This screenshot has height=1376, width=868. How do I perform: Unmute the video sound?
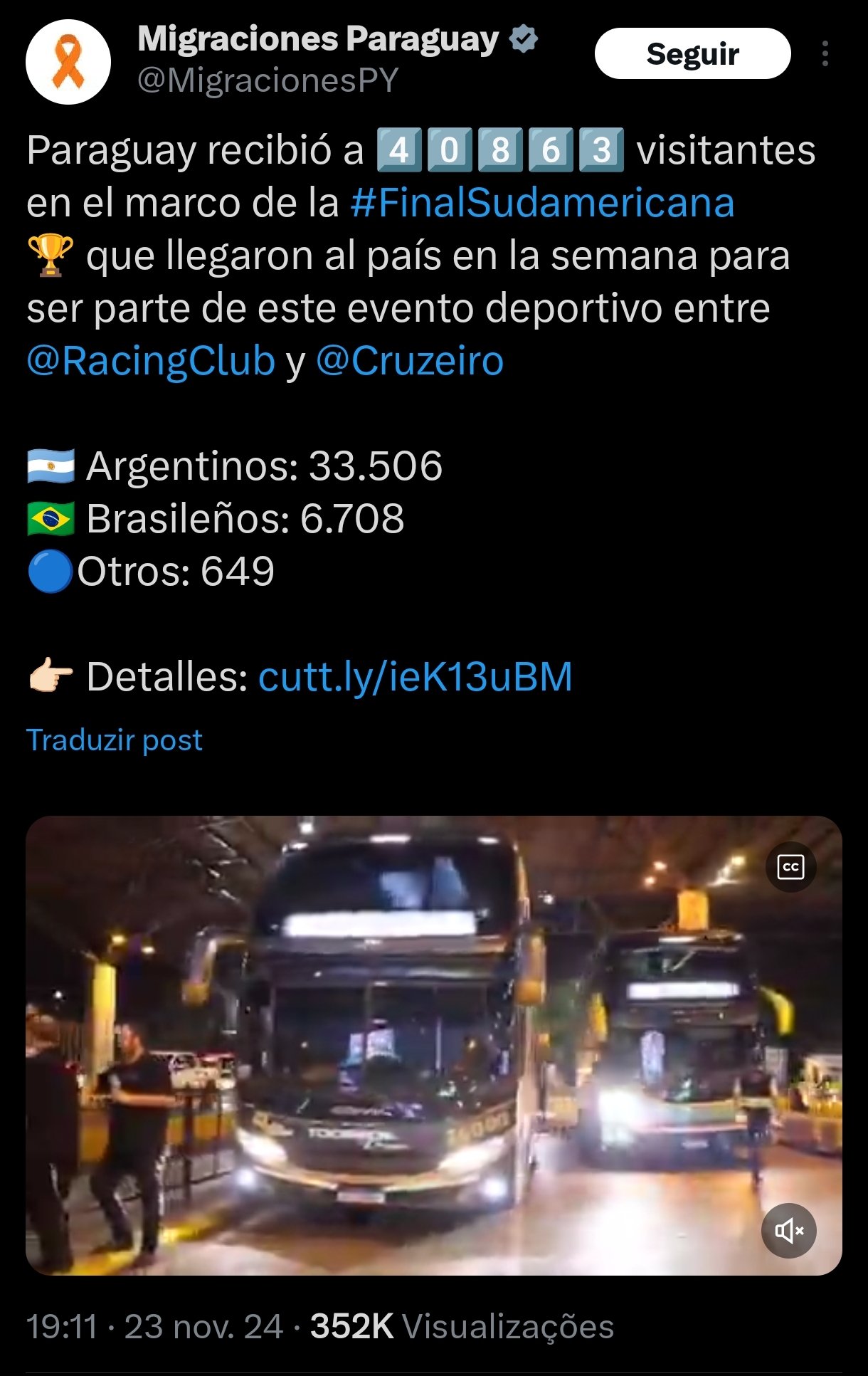coord(789,1230)
